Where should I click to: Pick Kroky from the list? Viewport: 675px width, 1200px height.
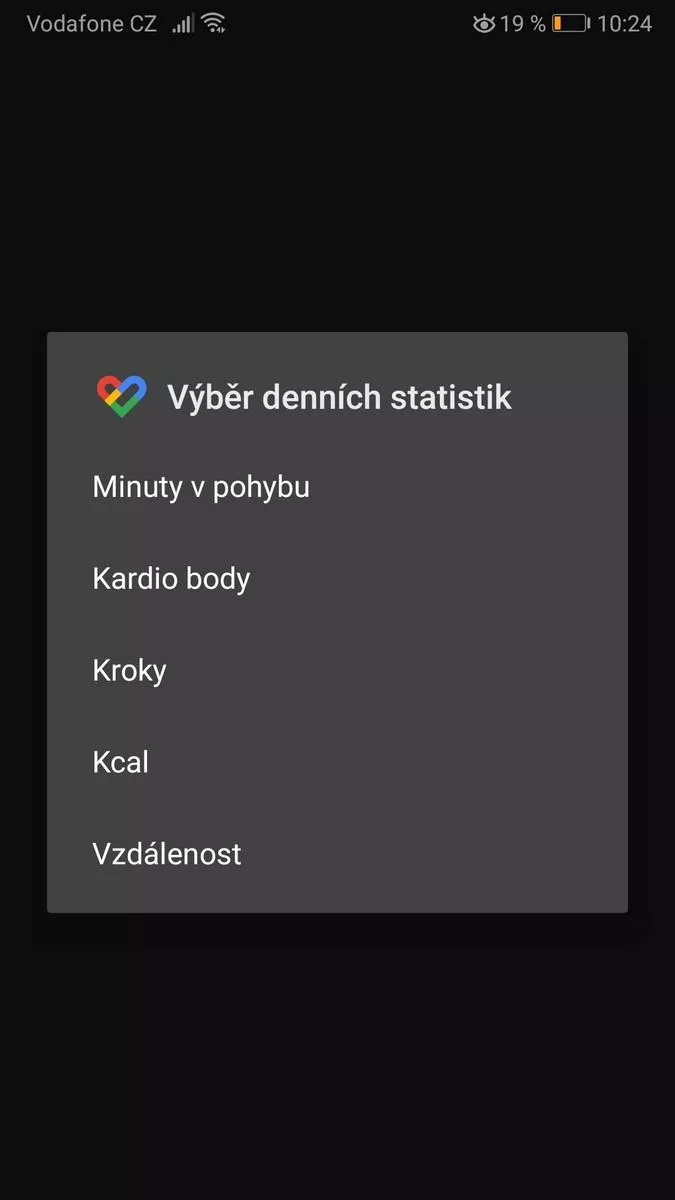click(337, 671)
